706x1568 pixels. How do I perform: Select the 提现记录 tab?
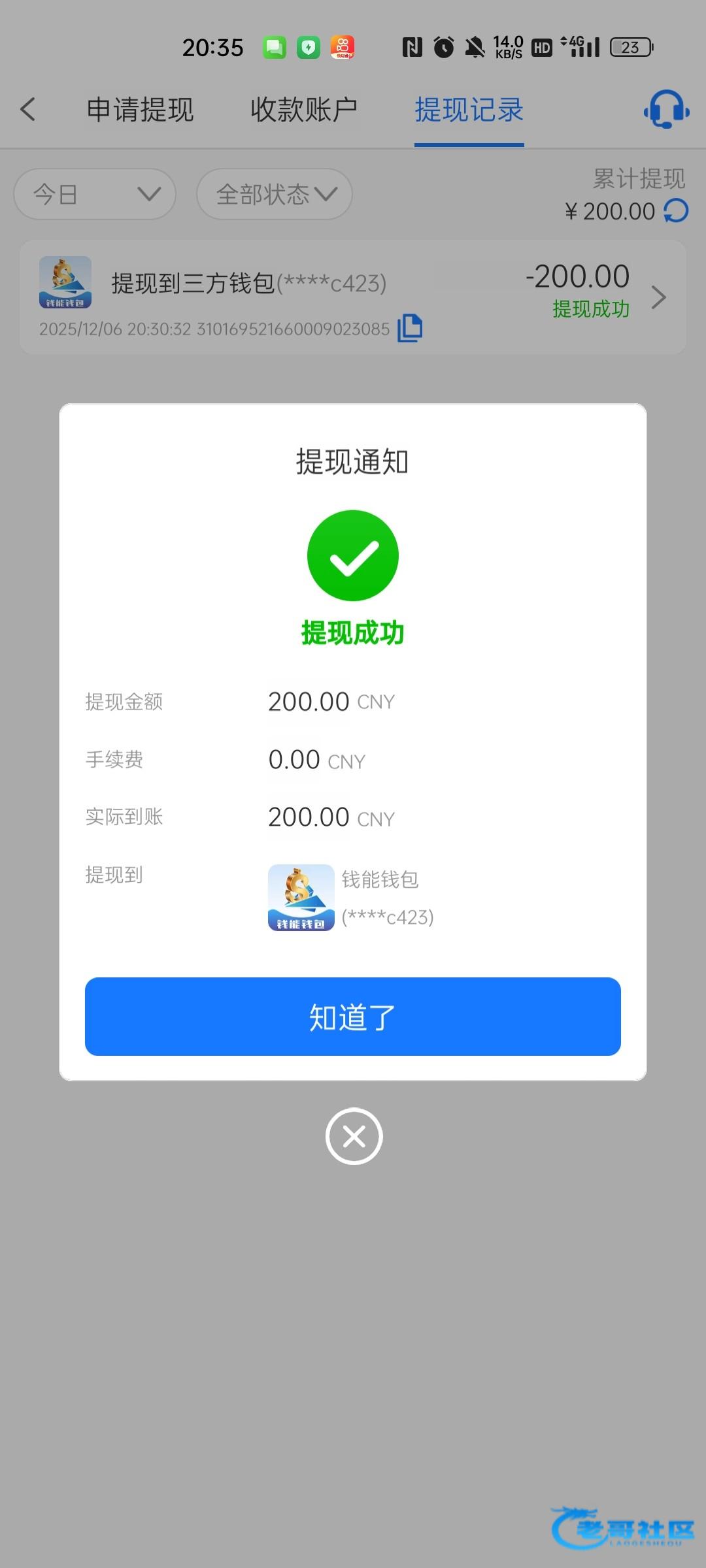469,110
